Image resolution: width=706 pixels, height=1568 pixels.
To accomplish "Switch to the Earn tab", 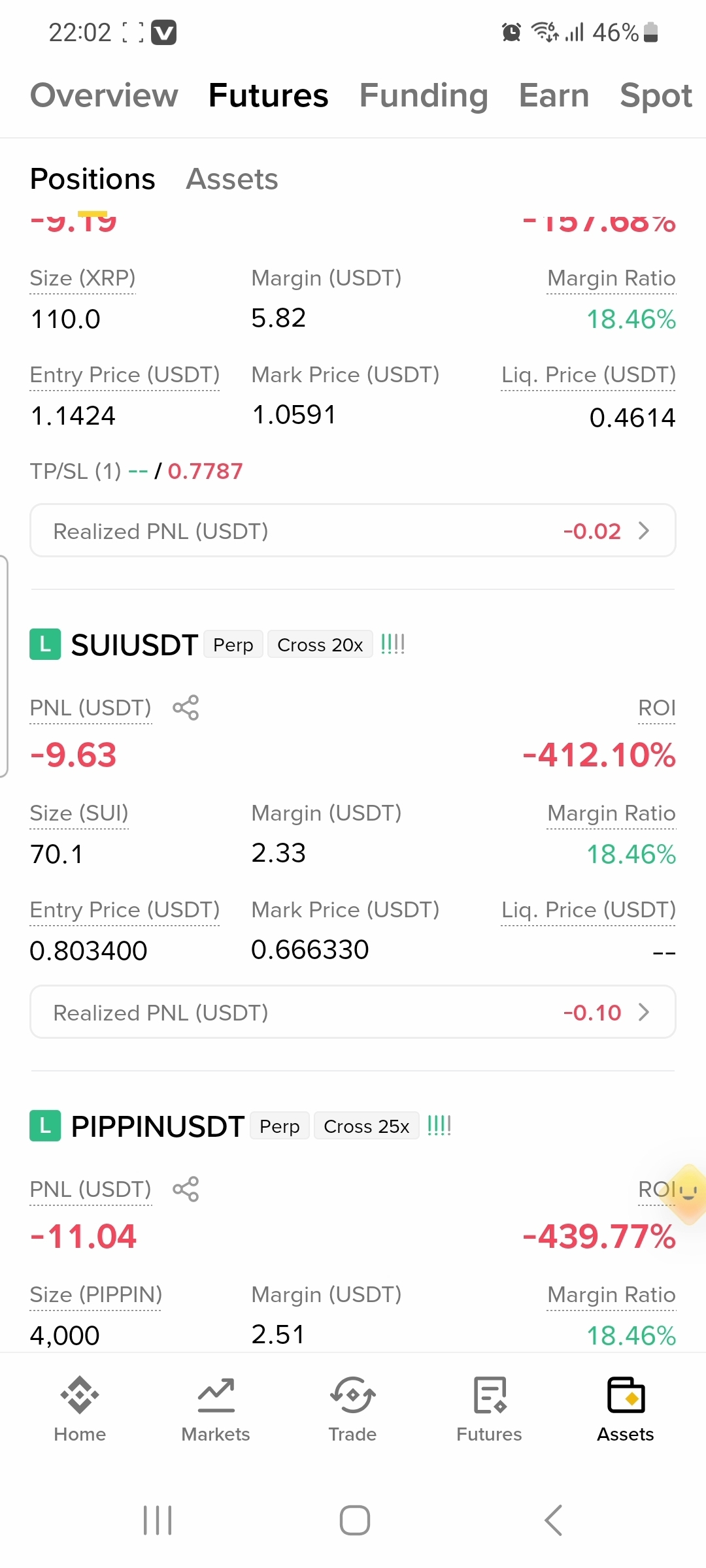I will [x=554, y=95].
